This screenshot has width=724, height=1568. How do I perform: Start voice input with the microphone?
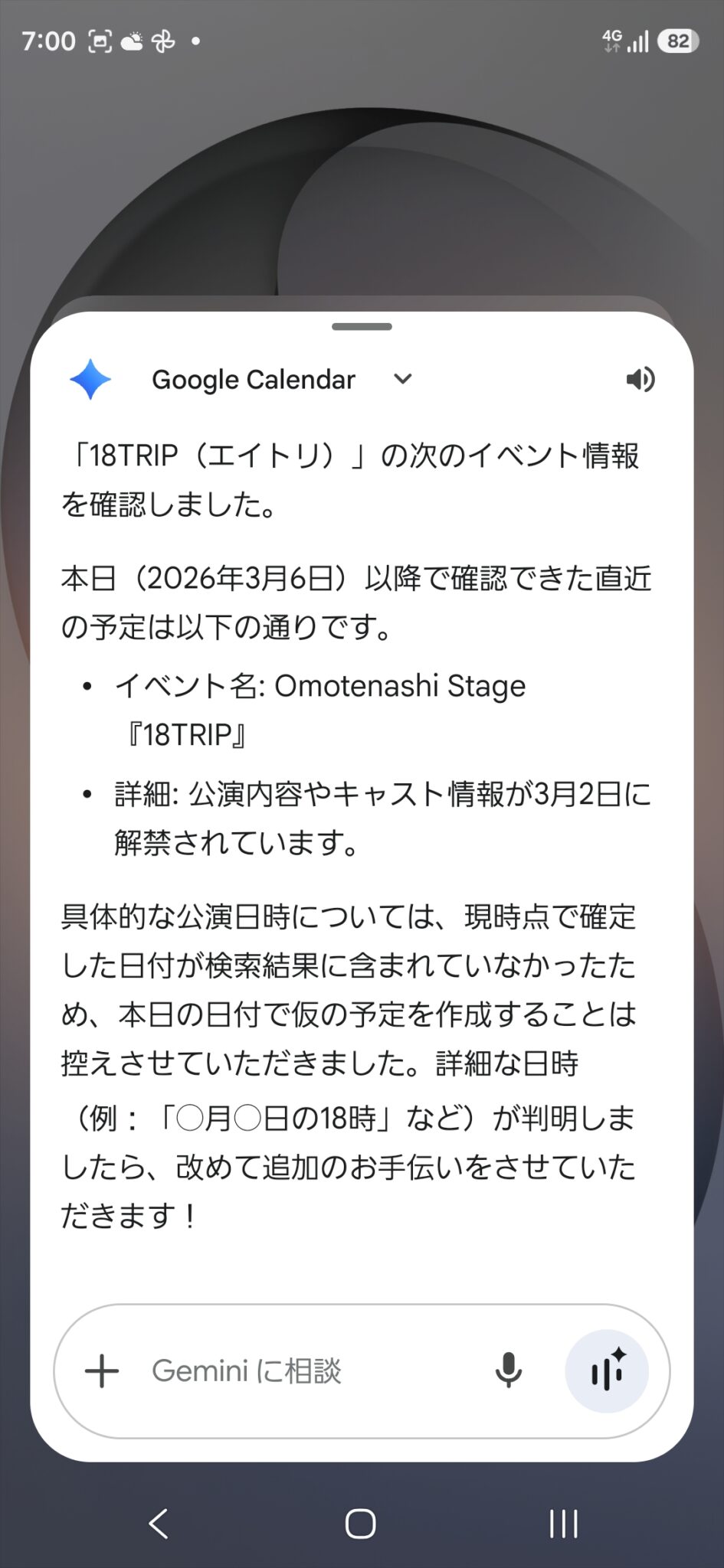click(508, 1370)
